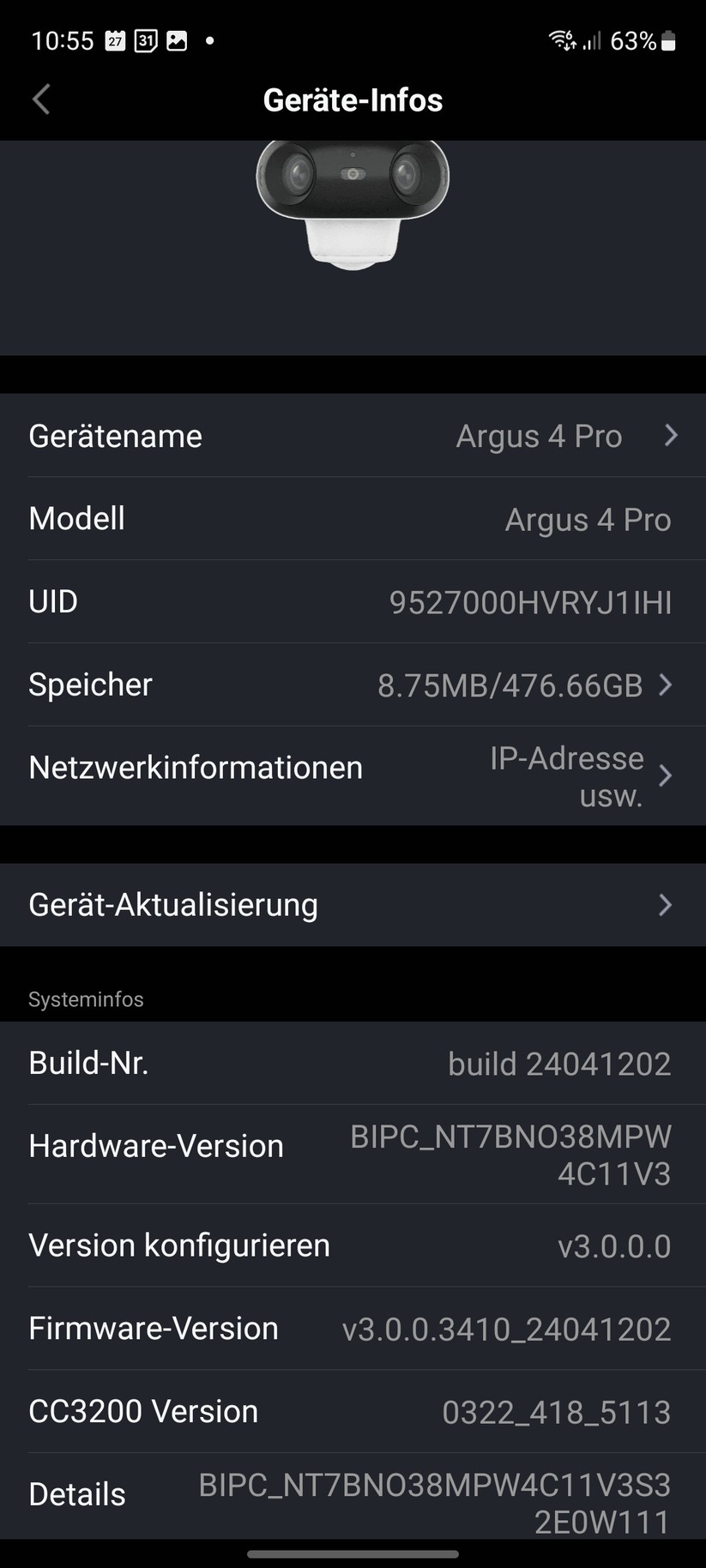Open Gerät-Aktualisierung settings
This screenshot has height=1568, width=706.
pyautogui.click(x=353, y=905)
